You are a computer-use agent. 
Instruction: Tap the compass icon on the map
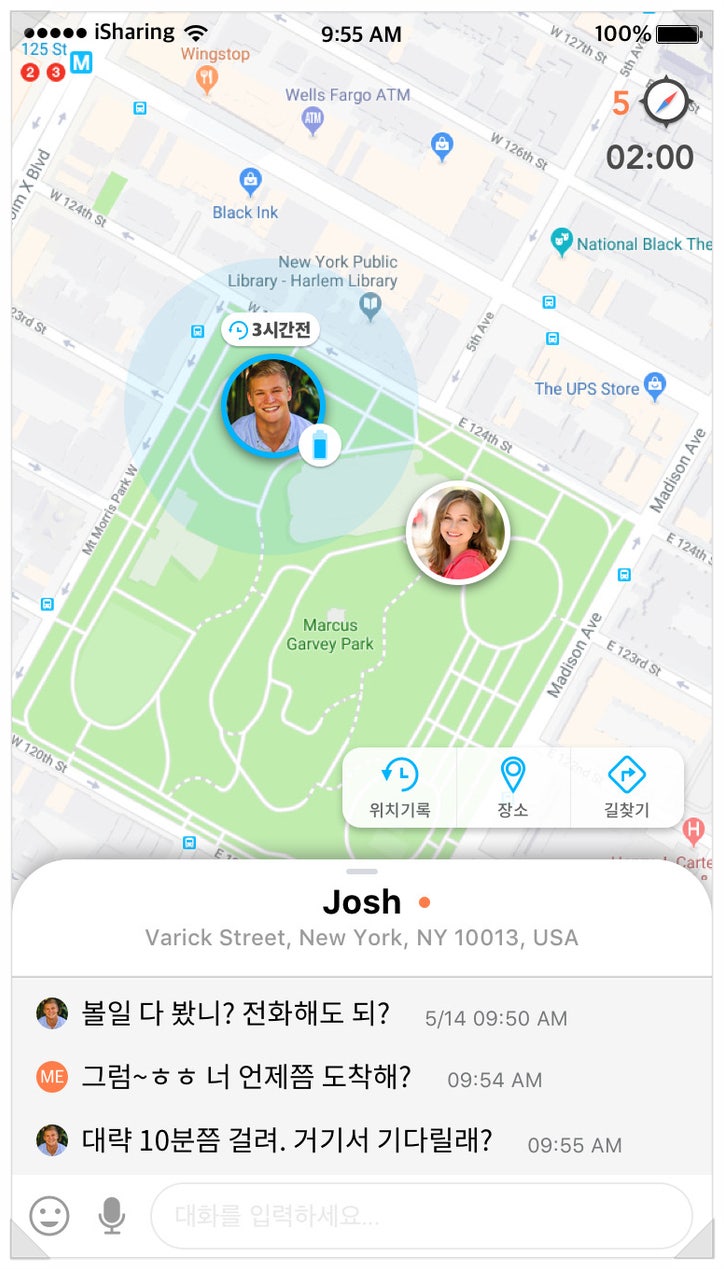click(x=666, y=103)
